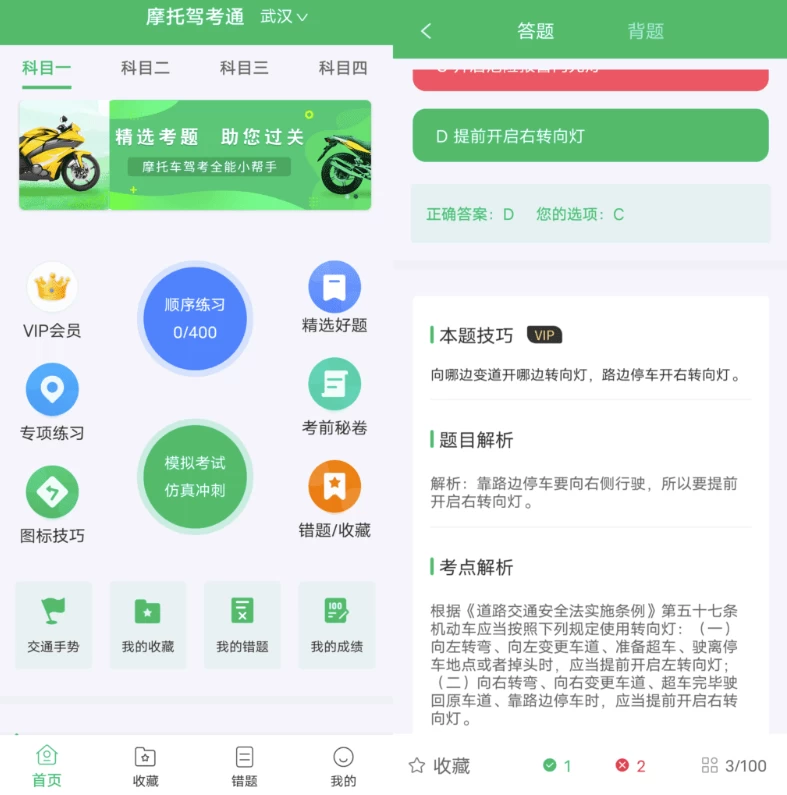Open 交通手势 traffic gestures
The height and width of the screenshot is (795, 787).
coord(53,625)
